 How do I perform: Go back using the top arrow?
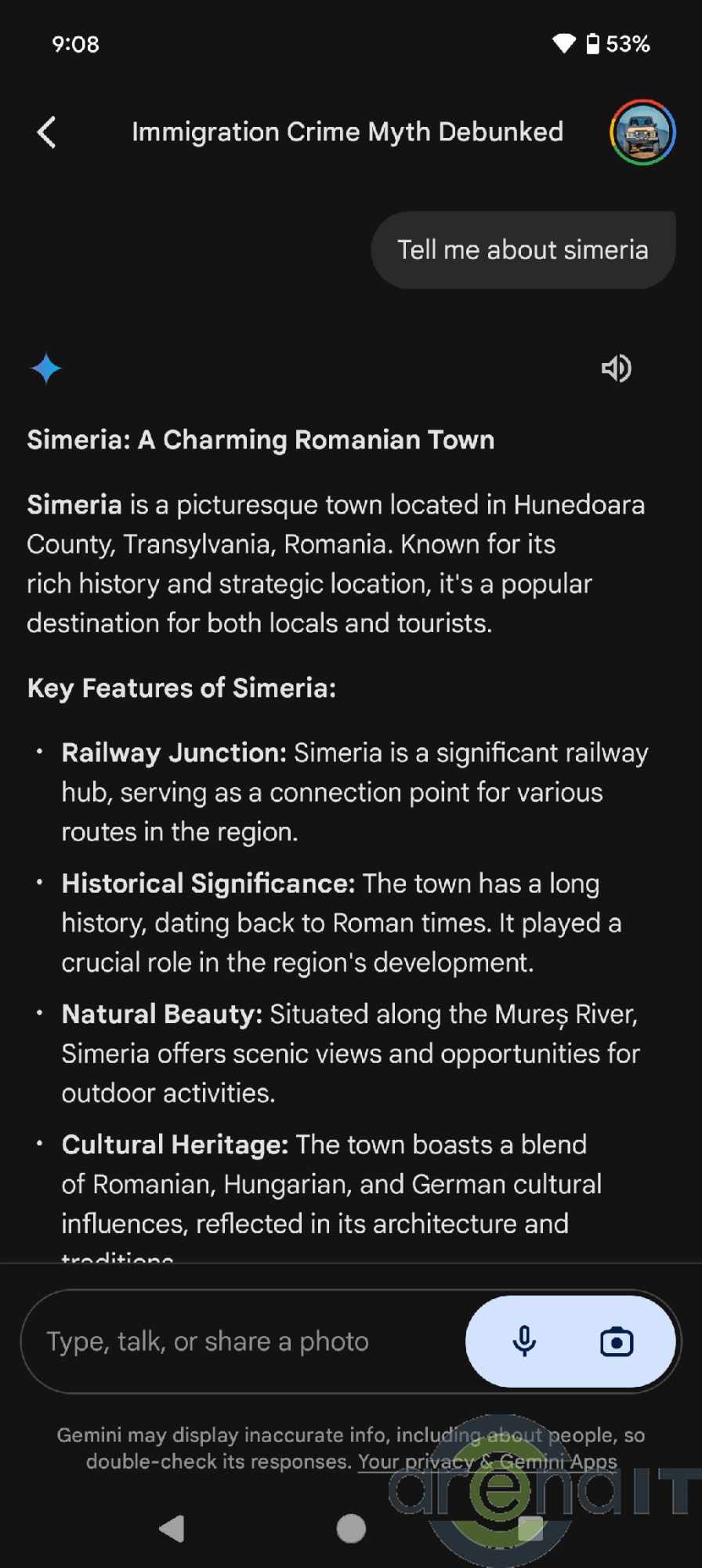[47, 132]
